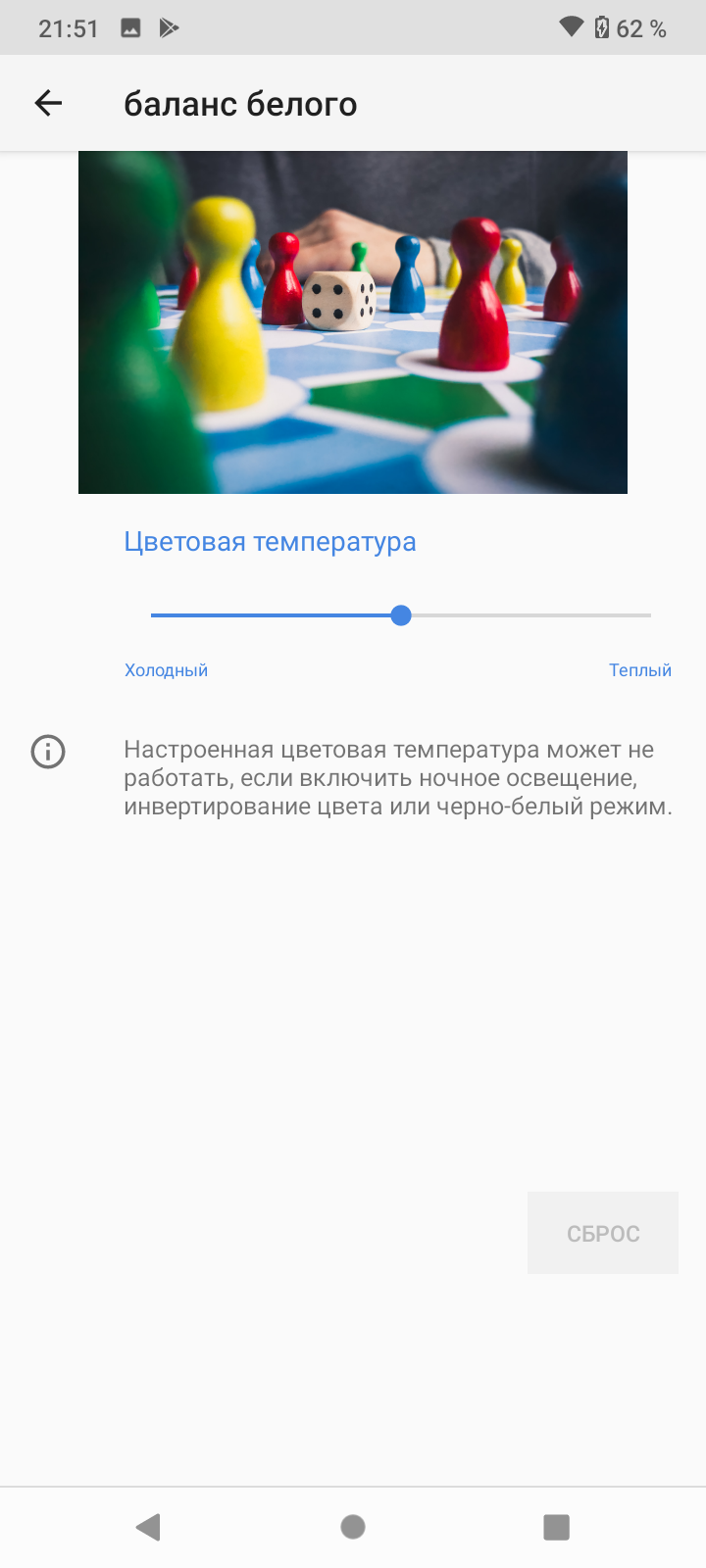Open recent apps from the navigation bar
Image resolution: width=706 pixels, height=1568 pixels.
[x=556, y=1527]
